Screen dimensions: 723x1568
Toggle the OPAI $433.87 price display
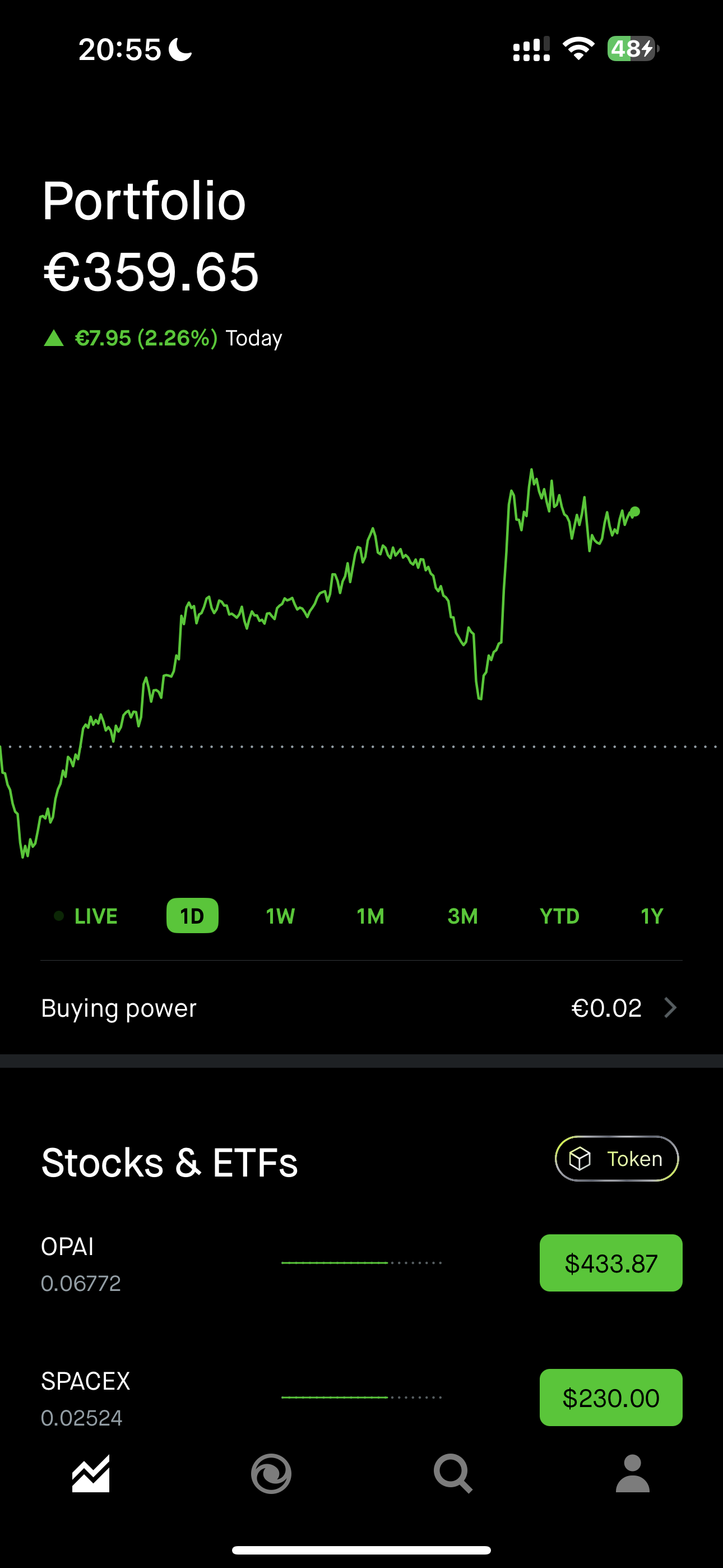(611, 1263)
